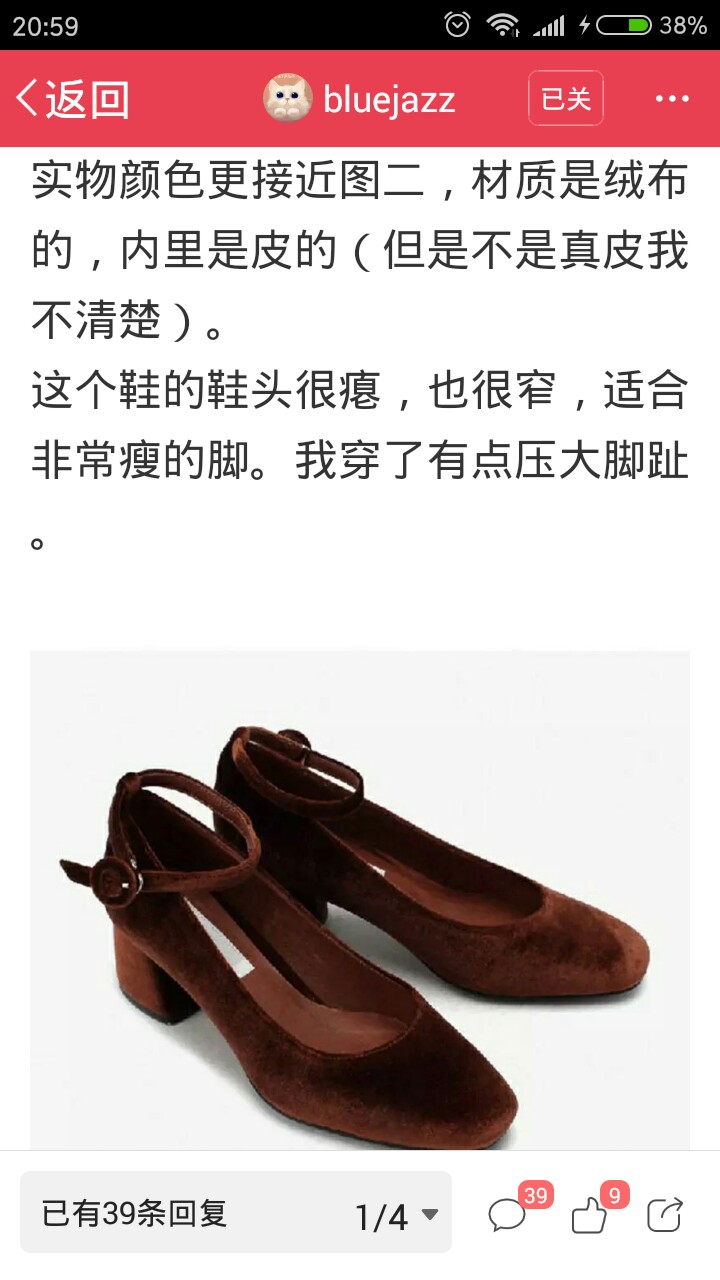Open the three-dot overflow menu

point(672,99)
